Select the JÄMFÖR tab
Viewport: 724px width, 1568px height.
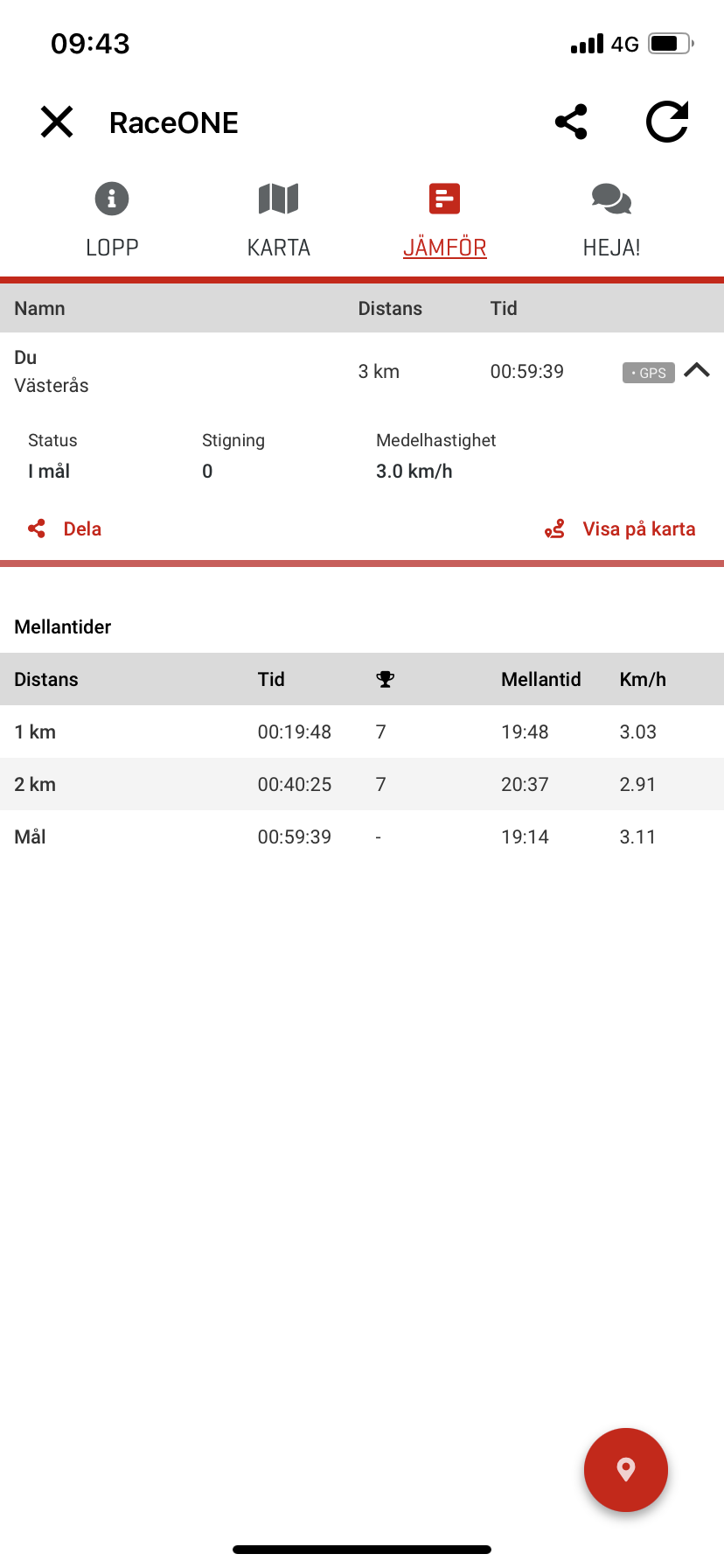point(445,221)
